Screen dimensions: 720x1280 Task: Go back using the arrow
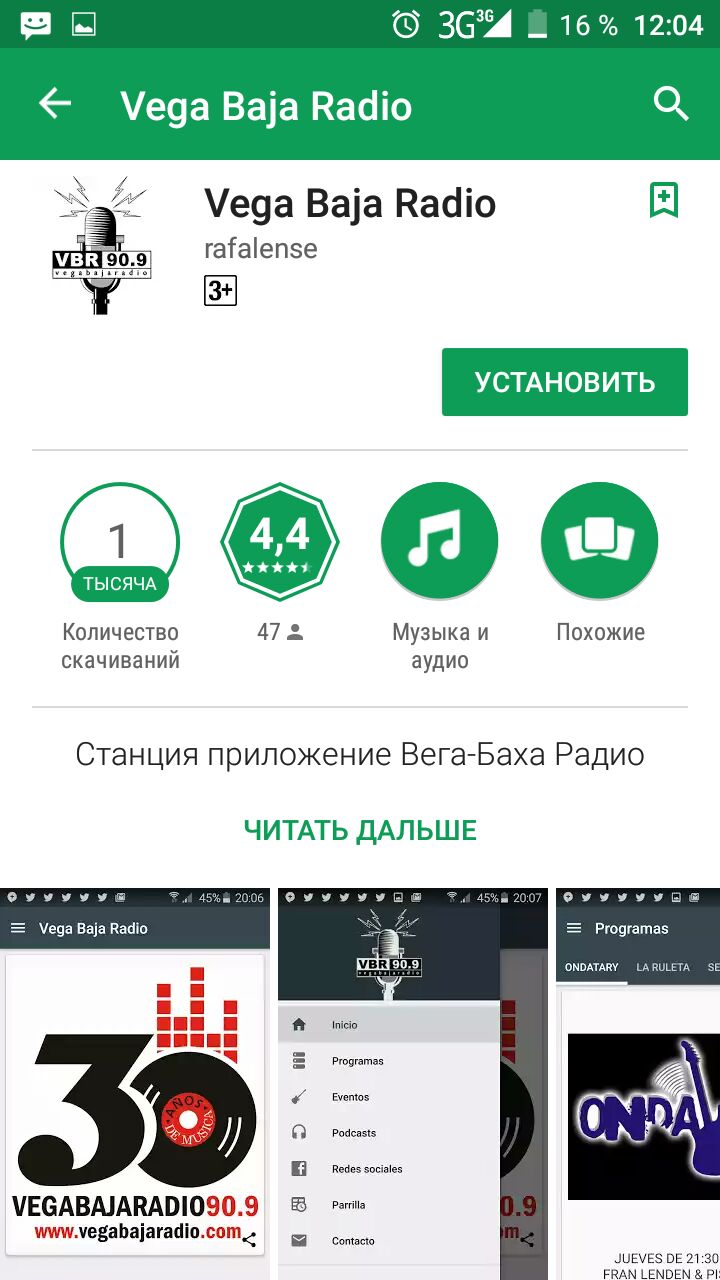tap(55, 104)
